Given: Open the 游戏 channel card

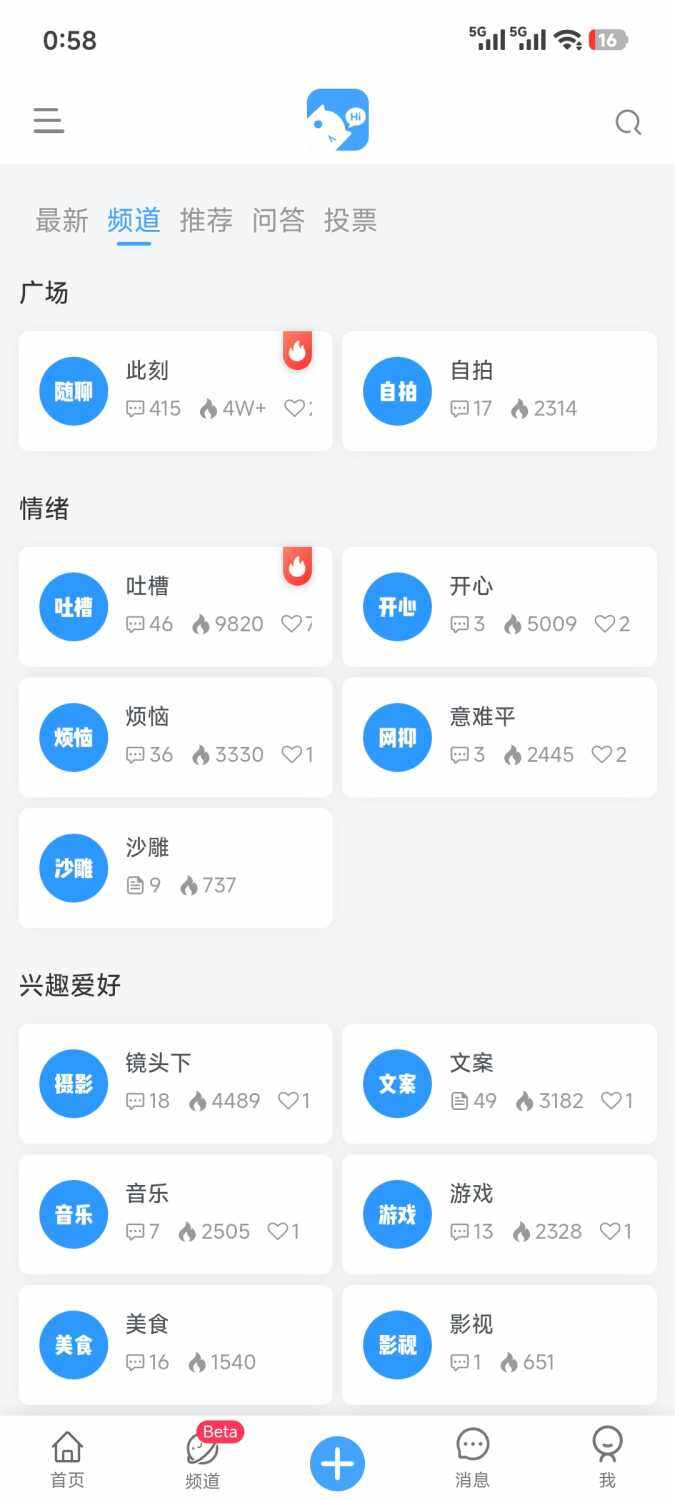Looking at the screenshot, I should [499, 1215].
